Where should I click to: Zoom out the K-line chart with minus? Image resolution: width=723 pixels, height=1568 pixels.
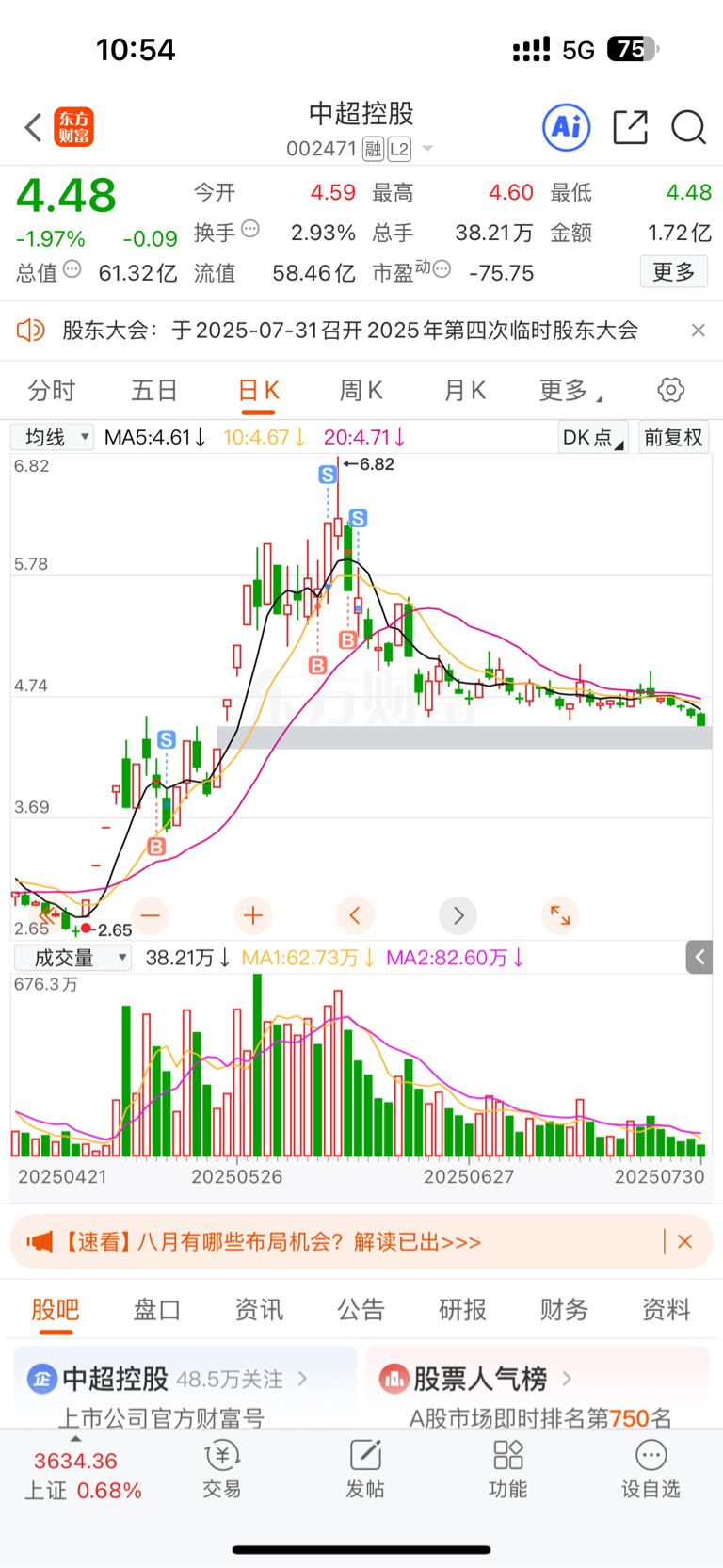click(151, 914)
